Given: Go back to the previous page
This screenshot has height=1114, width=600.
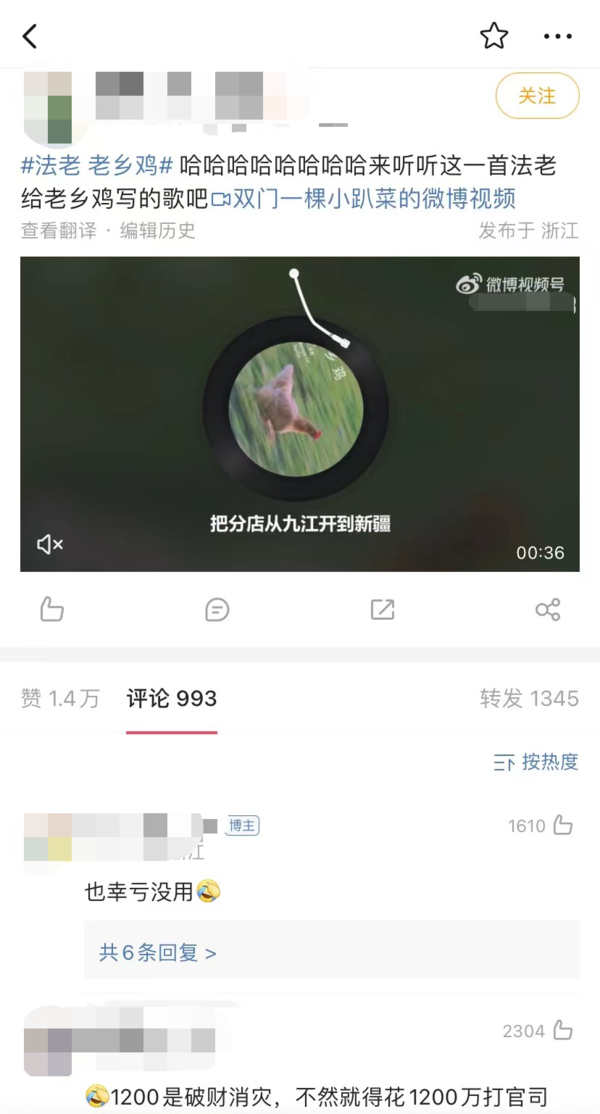Looking at the screenshot, I should (x=30, y=37).
